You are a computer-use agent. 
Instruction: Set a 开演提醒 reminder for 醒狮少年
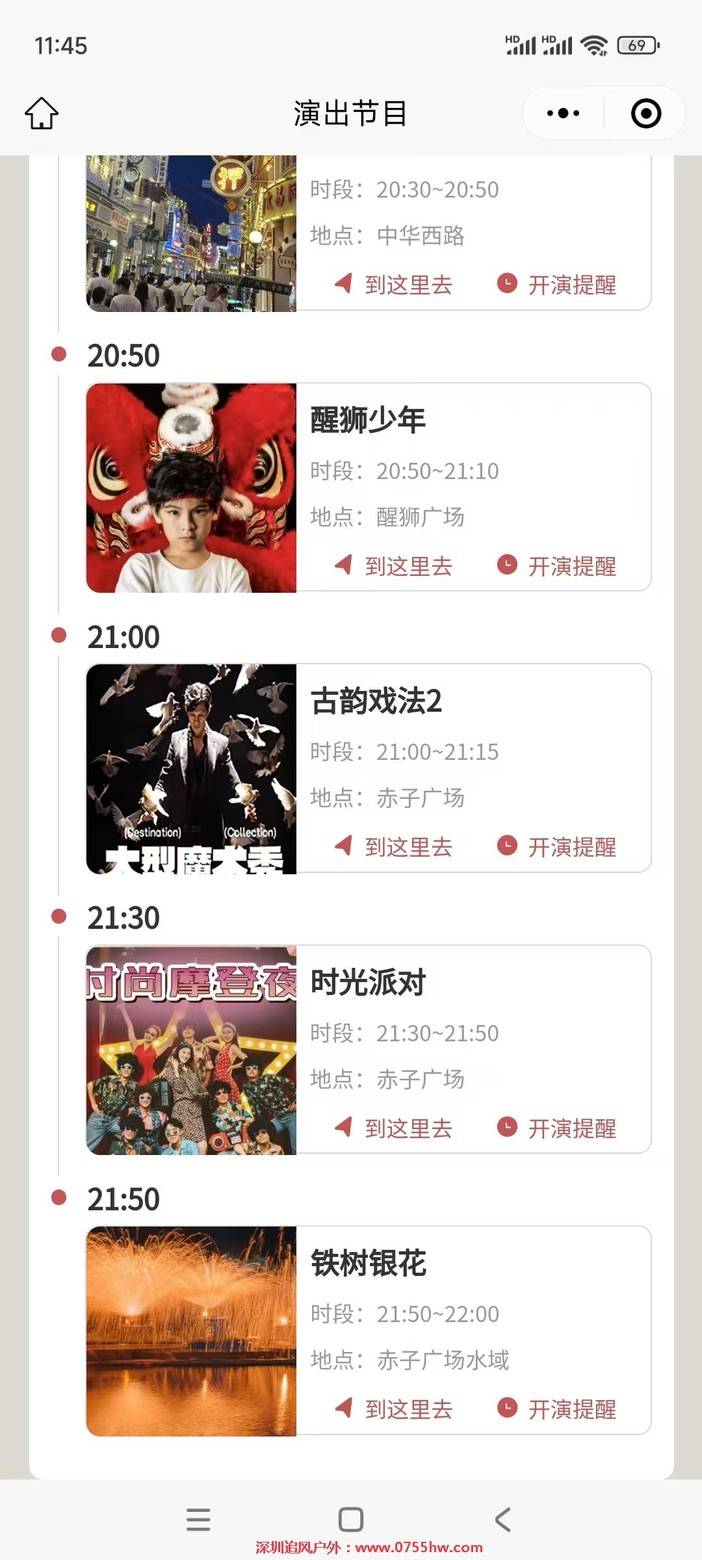556,566
